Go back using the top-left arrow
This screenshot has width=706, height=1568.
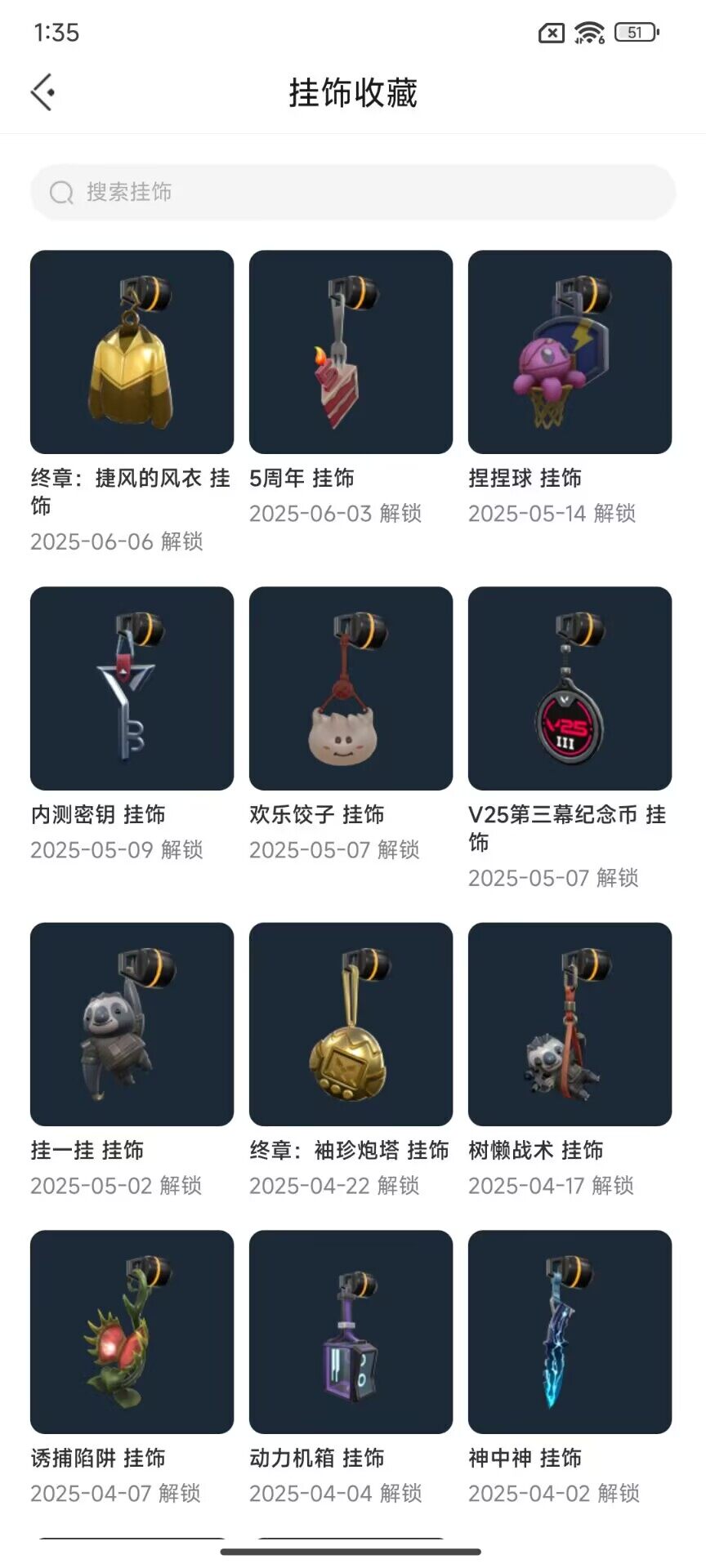43,92
